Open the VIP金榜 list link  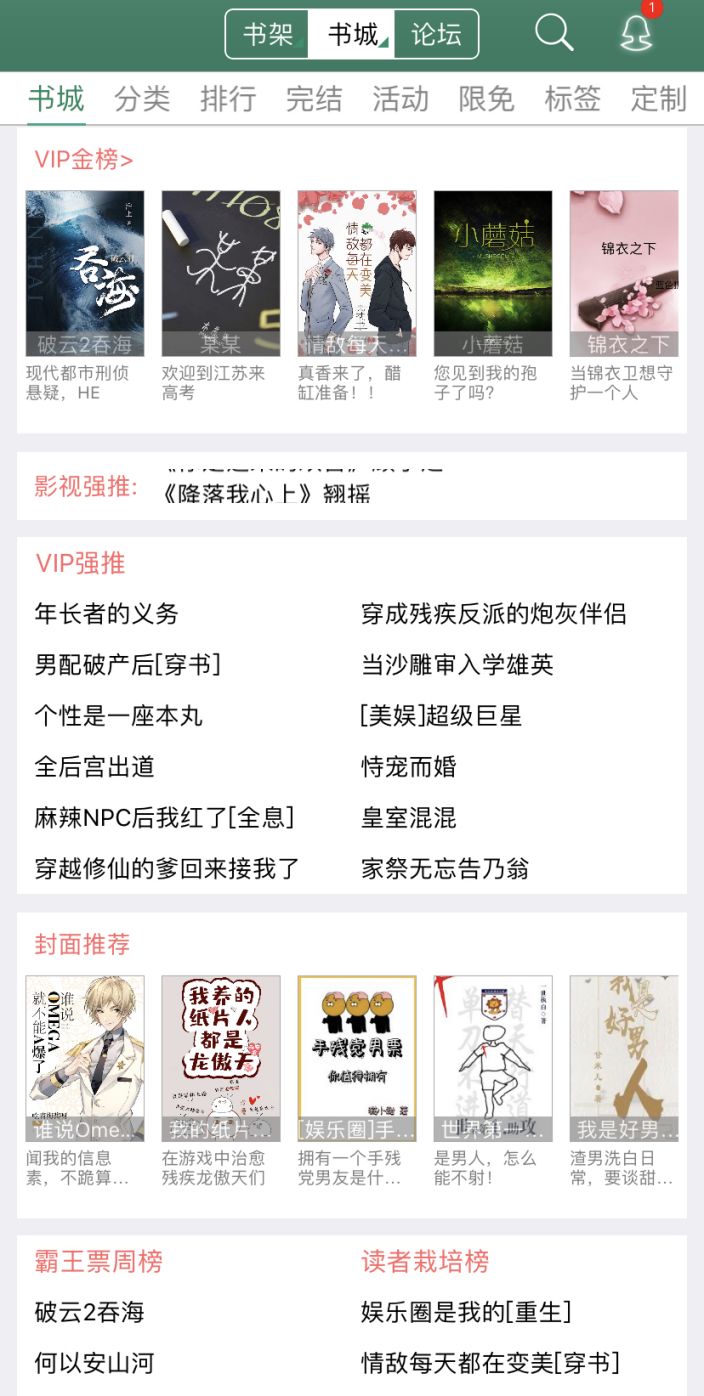(x=84, y=159)
